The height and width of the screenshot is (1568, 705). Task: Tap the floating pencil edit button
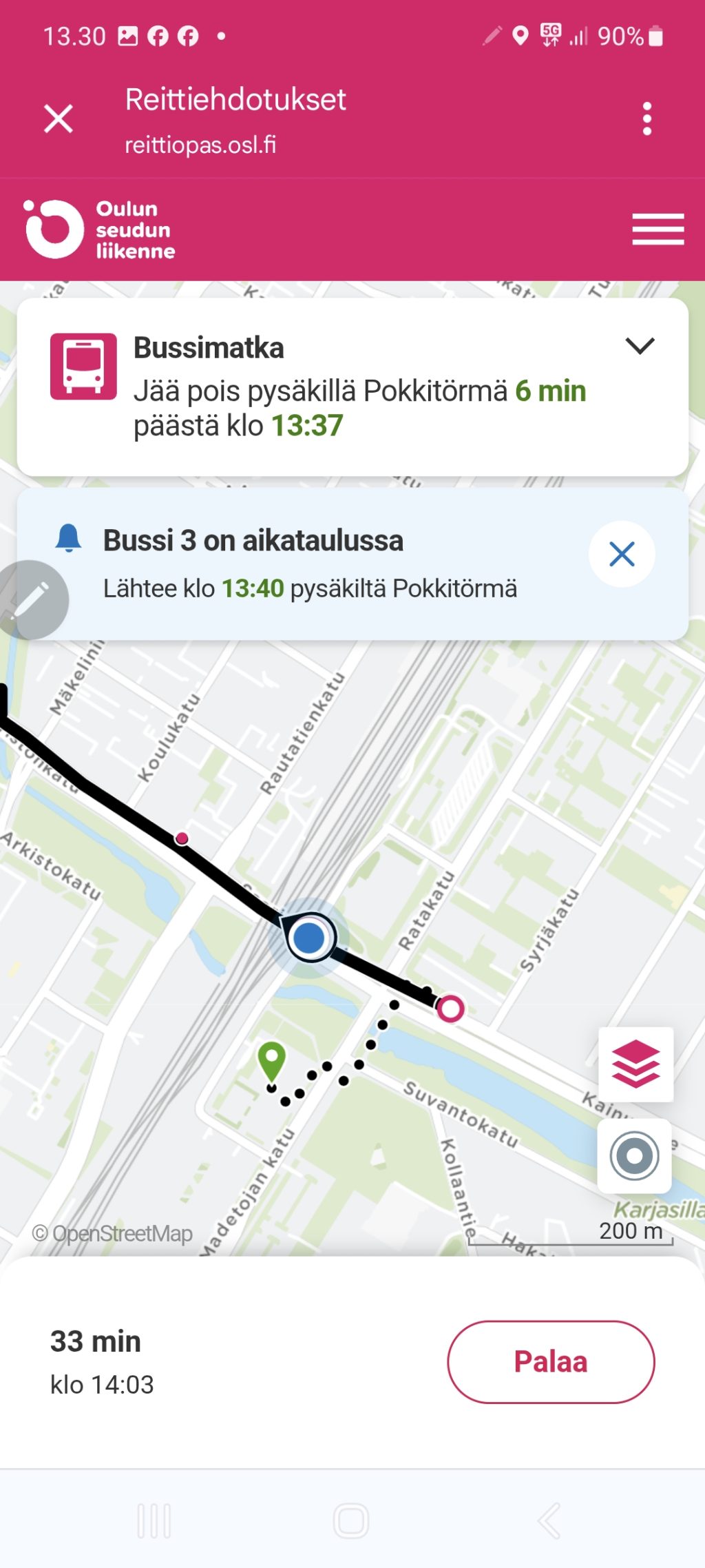pyautogui.click(x=31, y=599)
